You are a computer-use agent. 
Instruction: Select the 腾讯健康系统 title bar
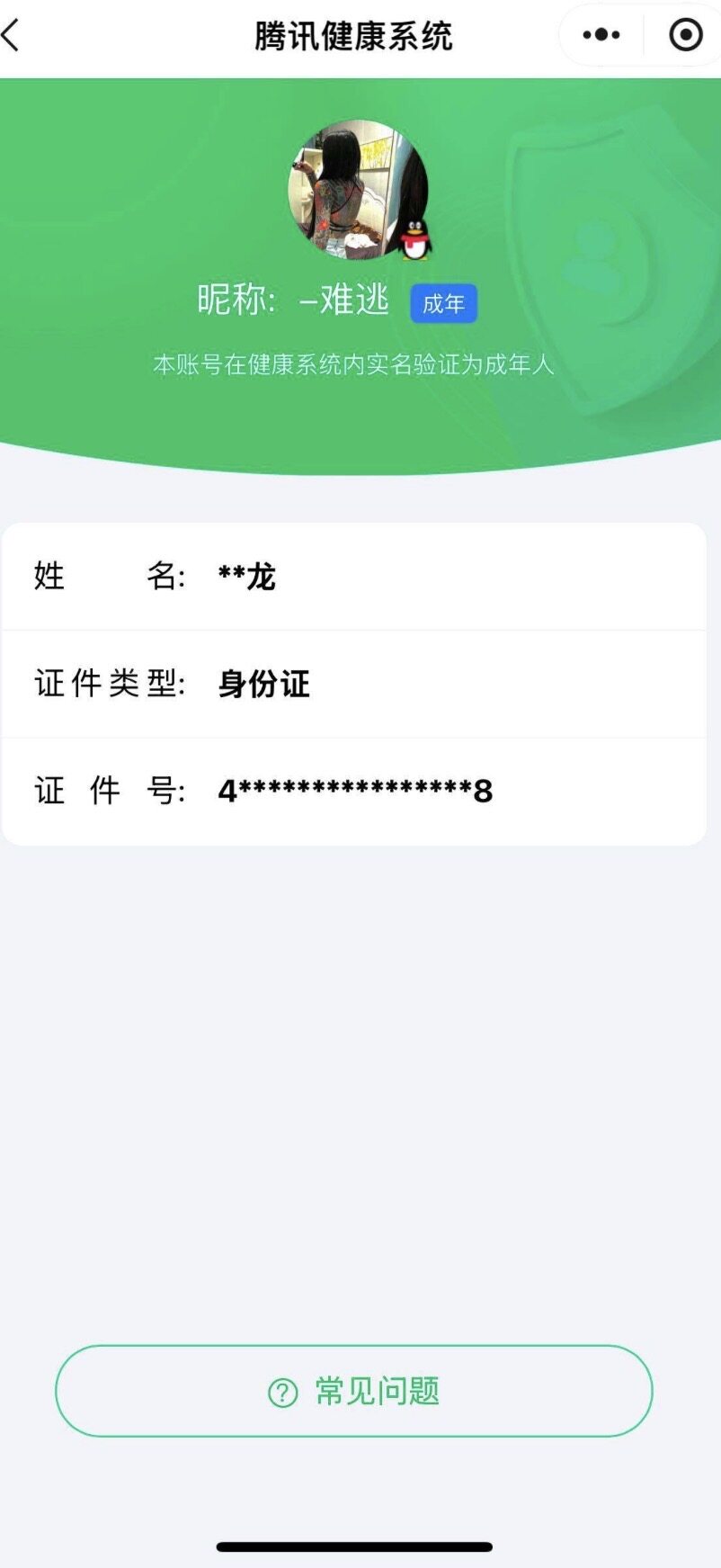353,36
